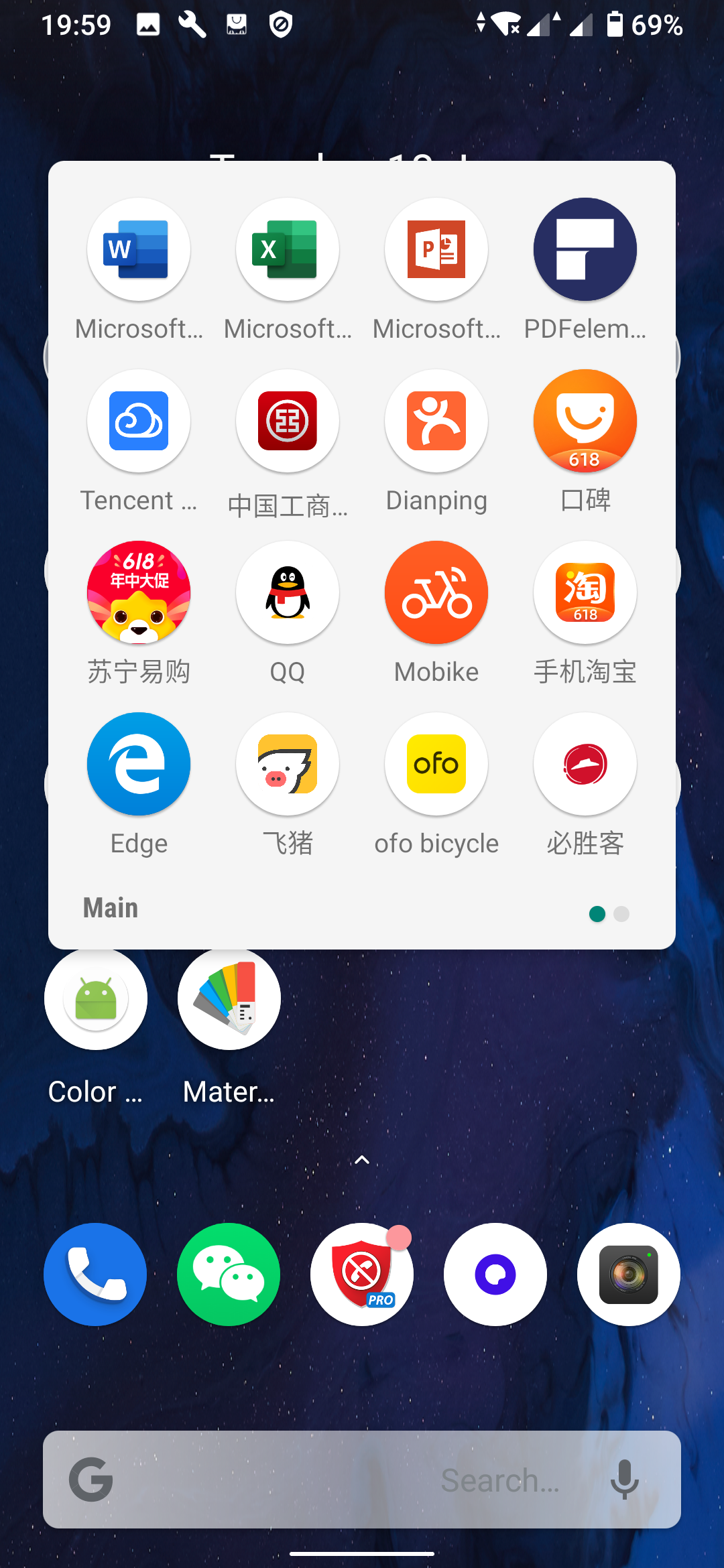Open WeChat from the dock

click(229, 1275)
